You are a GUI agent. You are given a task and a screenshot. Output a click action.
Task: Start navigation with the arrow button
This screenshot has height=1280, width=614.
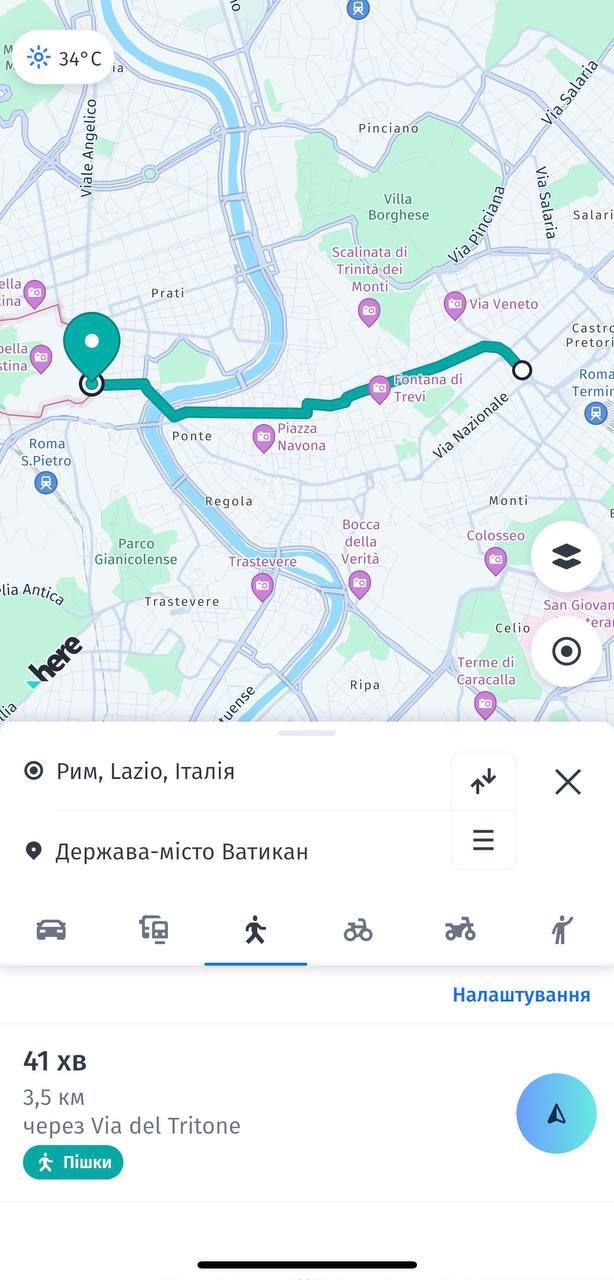[x=556, y=1114]
